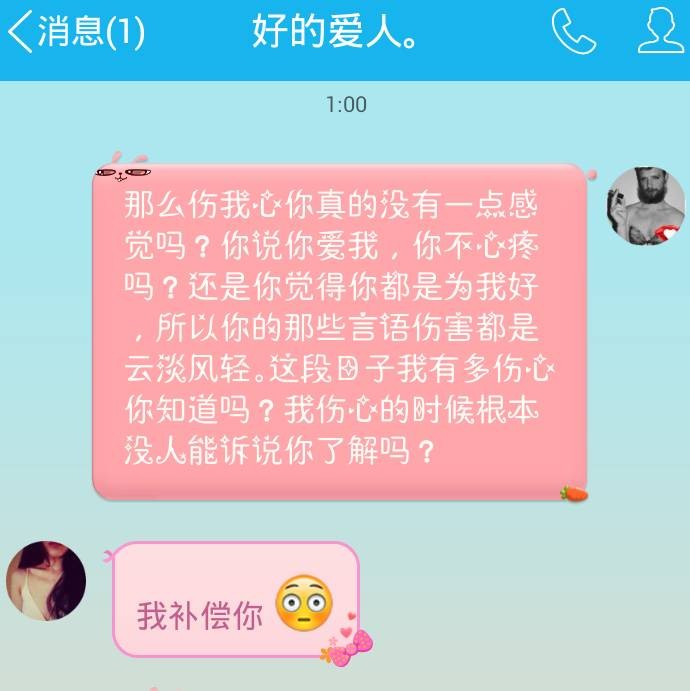Tap the avatar next to 我补偿你

pyautogui.click(x=46, y=580)
